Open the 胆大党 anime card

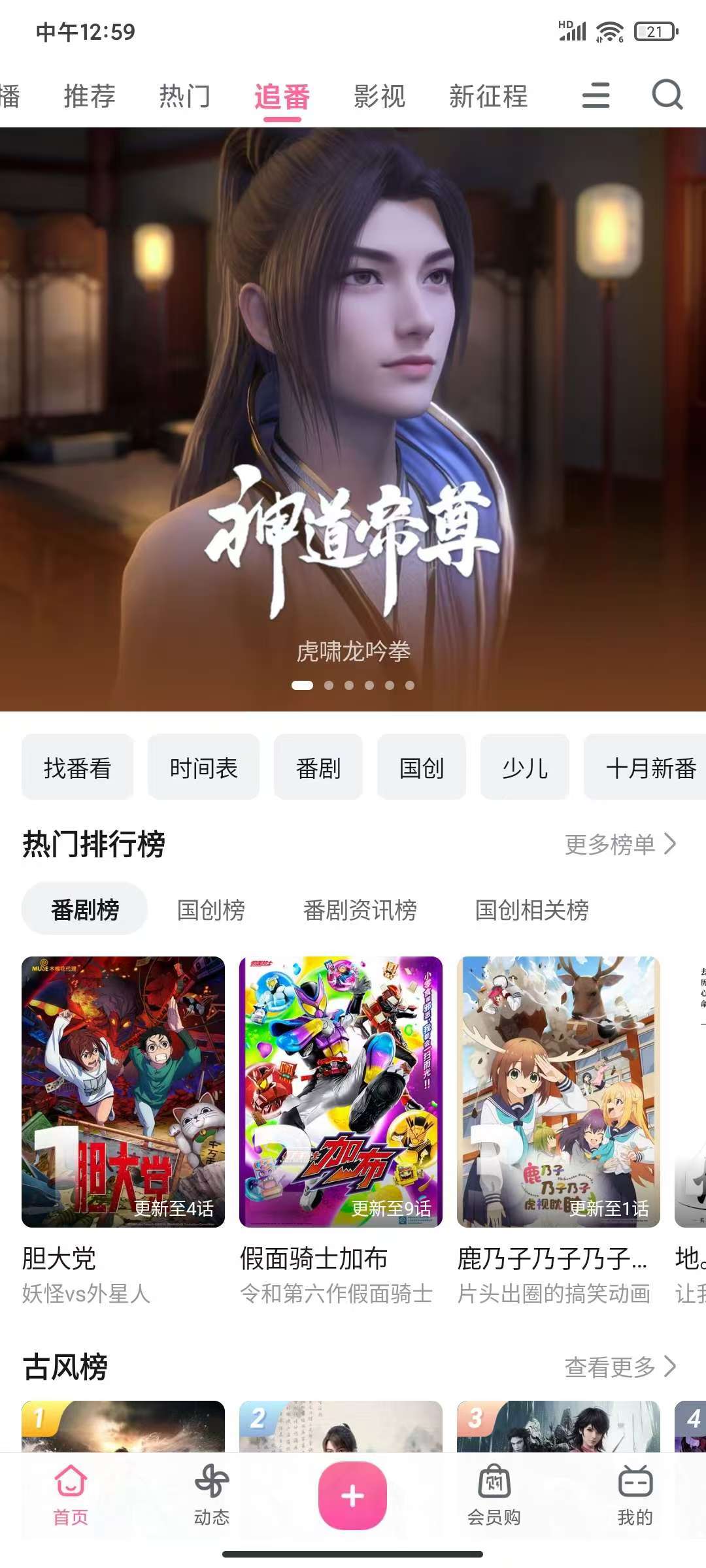[x=123, y=1091]
